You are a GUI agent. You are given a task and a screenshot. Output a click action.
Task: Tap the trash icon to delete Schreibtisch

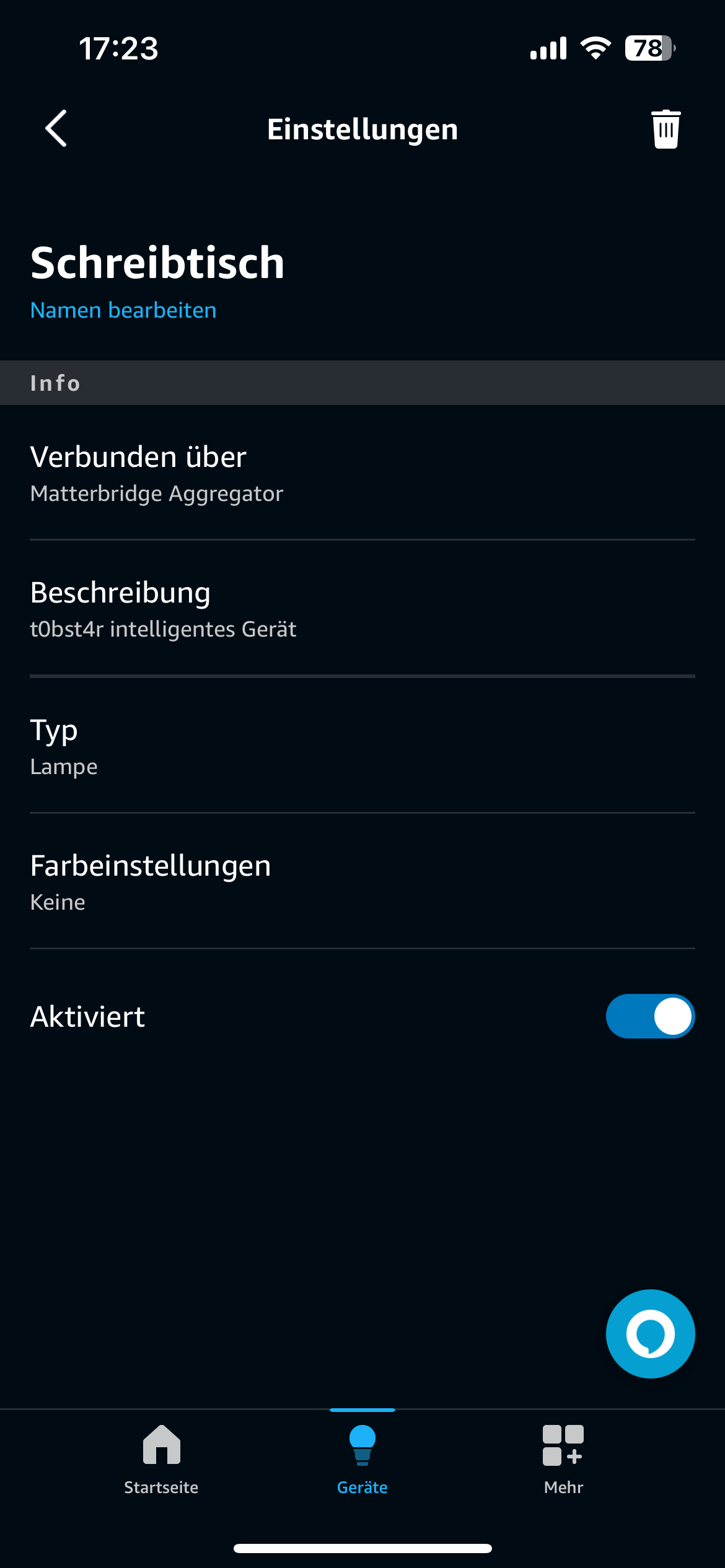666,129
